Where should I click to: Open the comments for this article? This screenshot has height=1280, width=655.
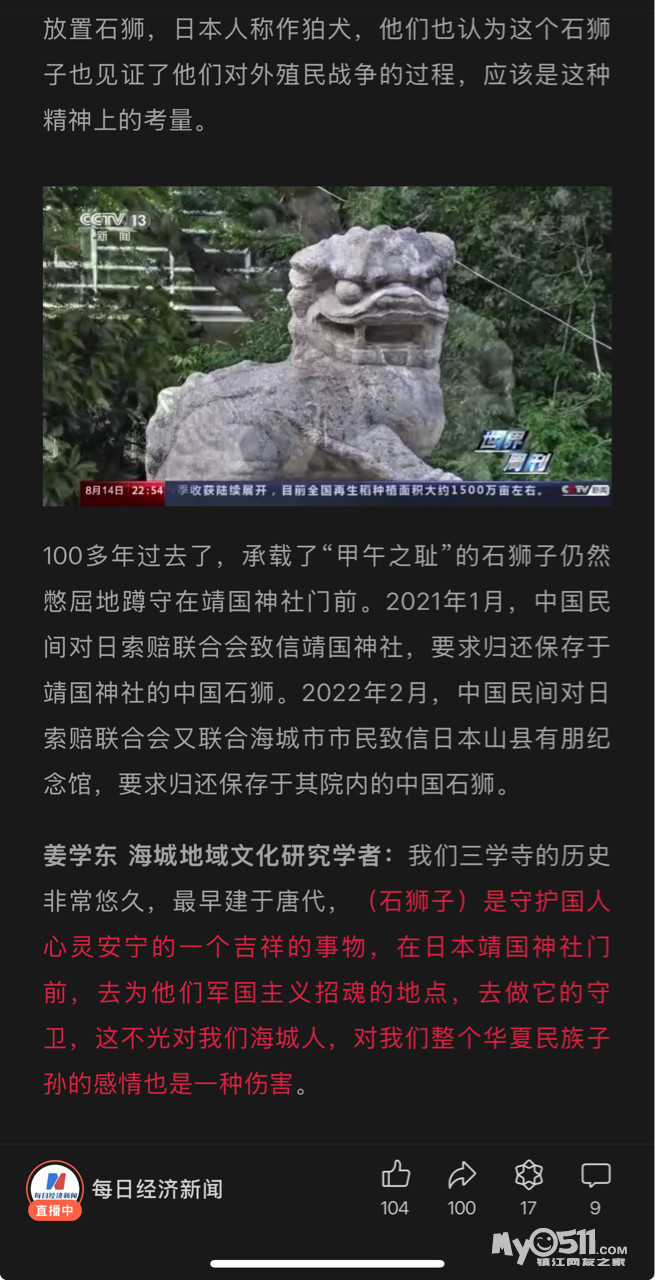tap(596, 1175)
